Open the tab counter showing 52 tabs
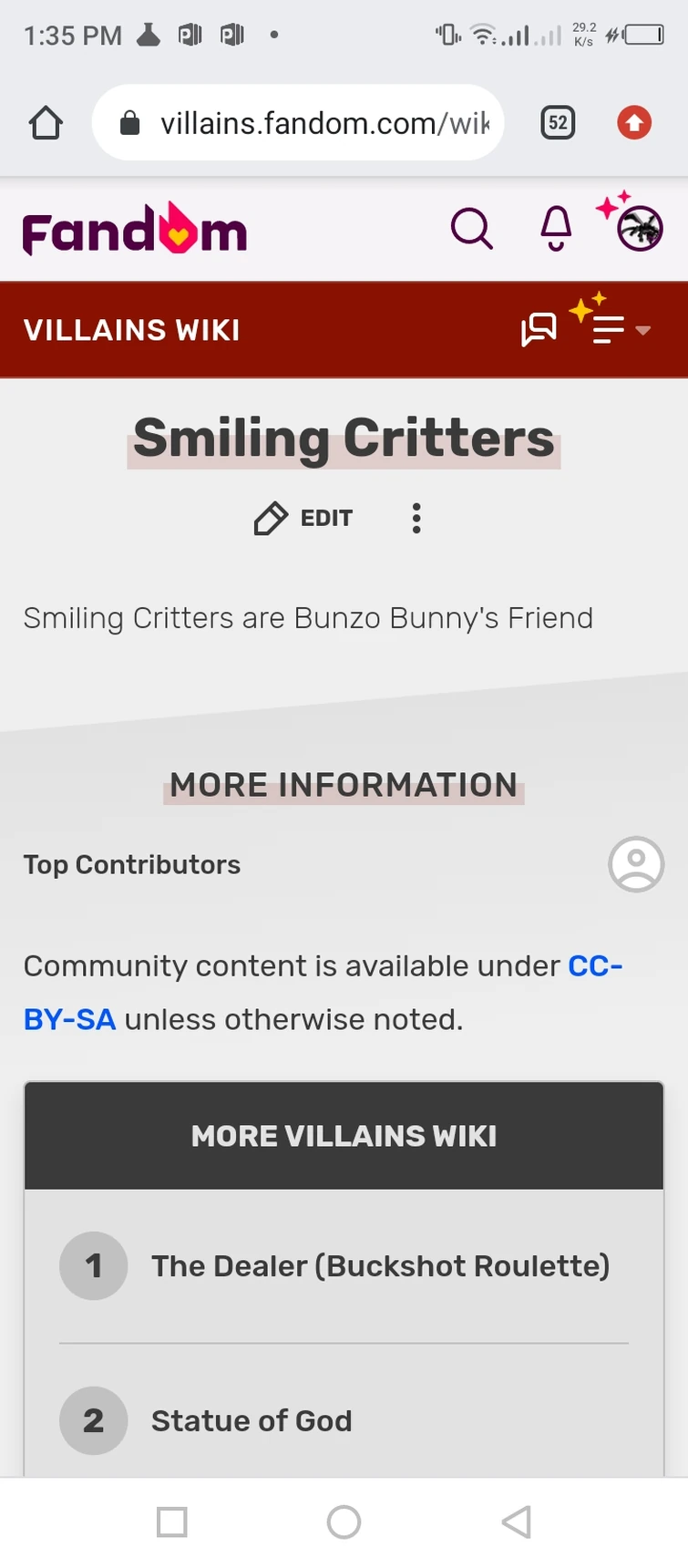 (557, 122)
